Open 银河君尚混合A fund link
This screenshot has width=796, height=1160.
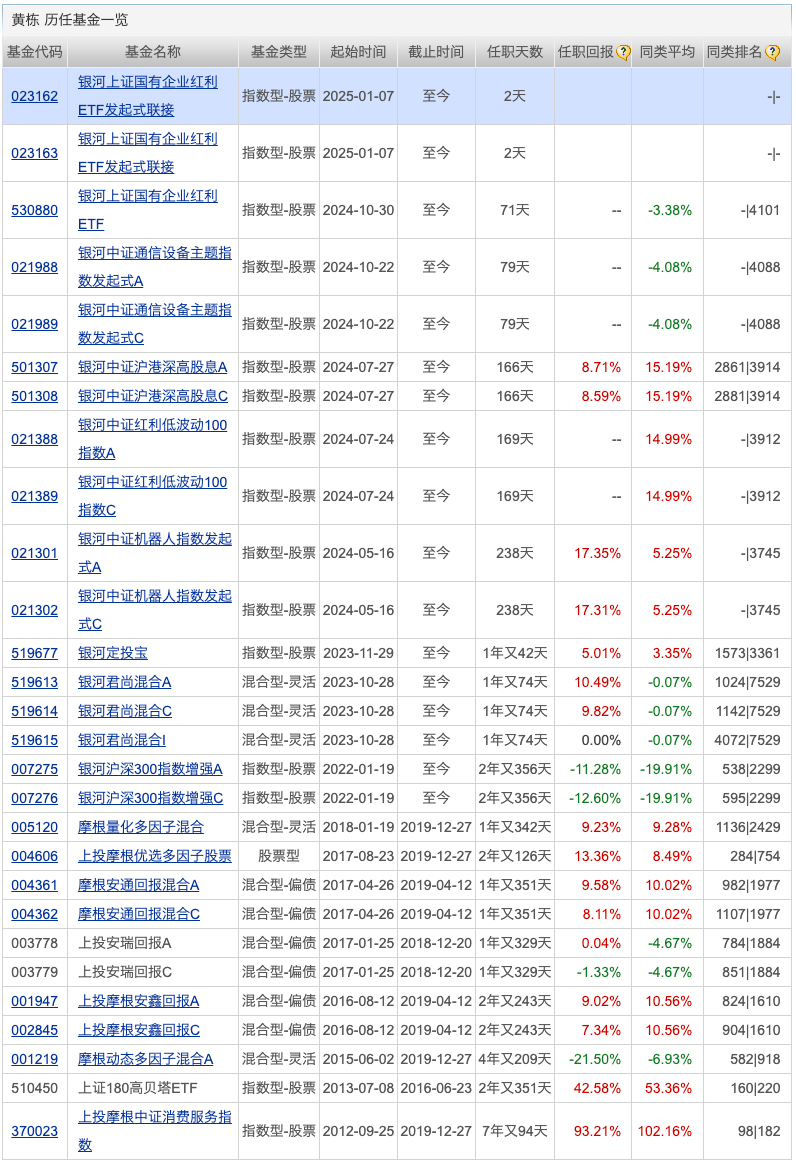coord(125,682)
